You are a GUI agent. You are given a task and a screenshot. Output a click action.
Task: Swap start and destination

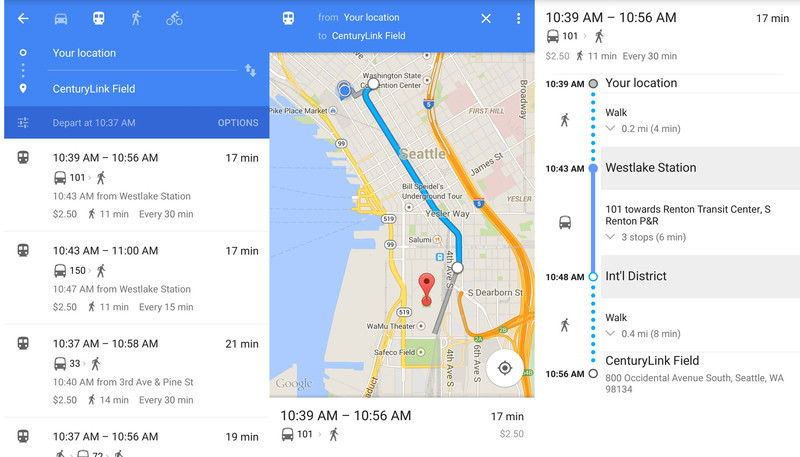[x=250, y=70]
